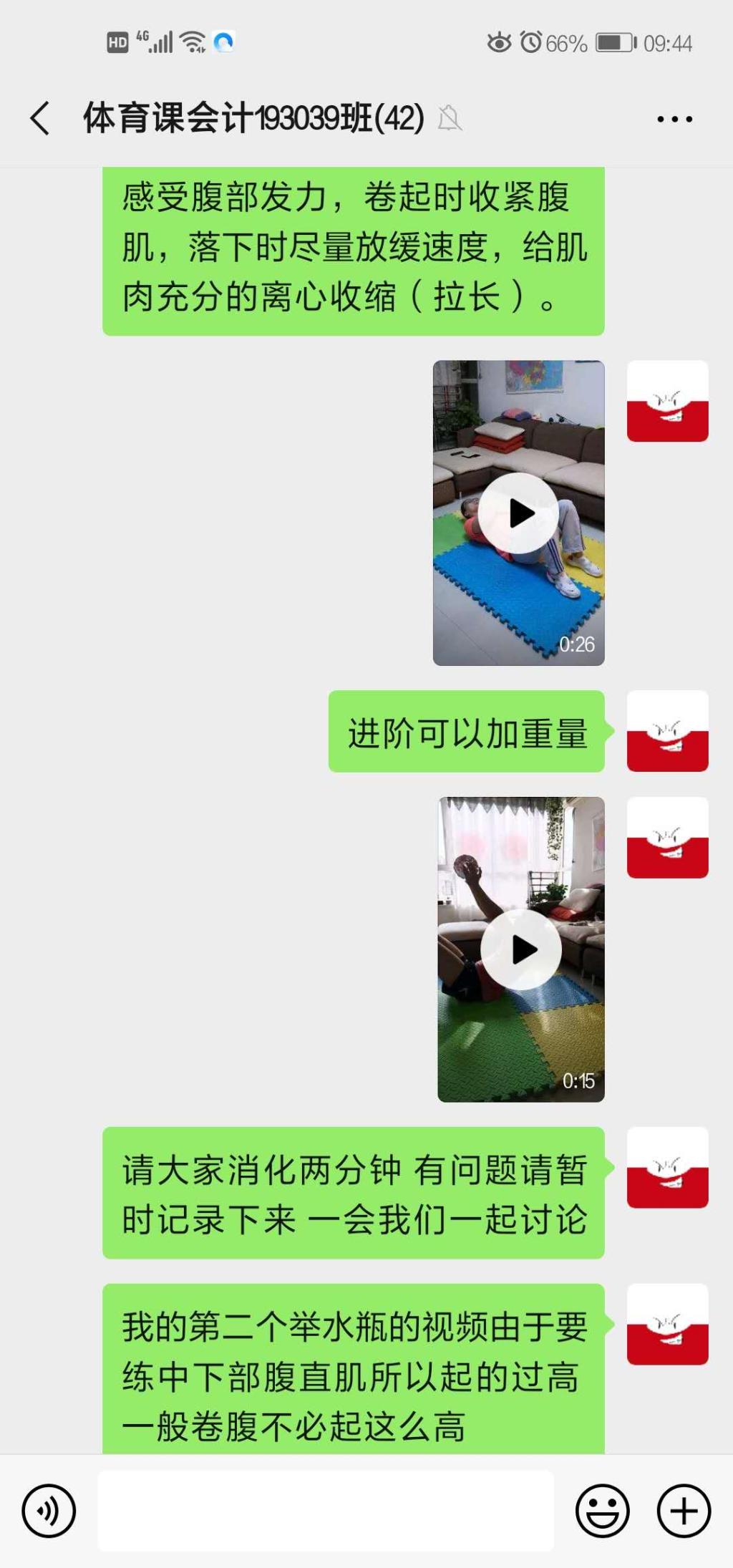Open the plus attachment menu

point(684,1511)
